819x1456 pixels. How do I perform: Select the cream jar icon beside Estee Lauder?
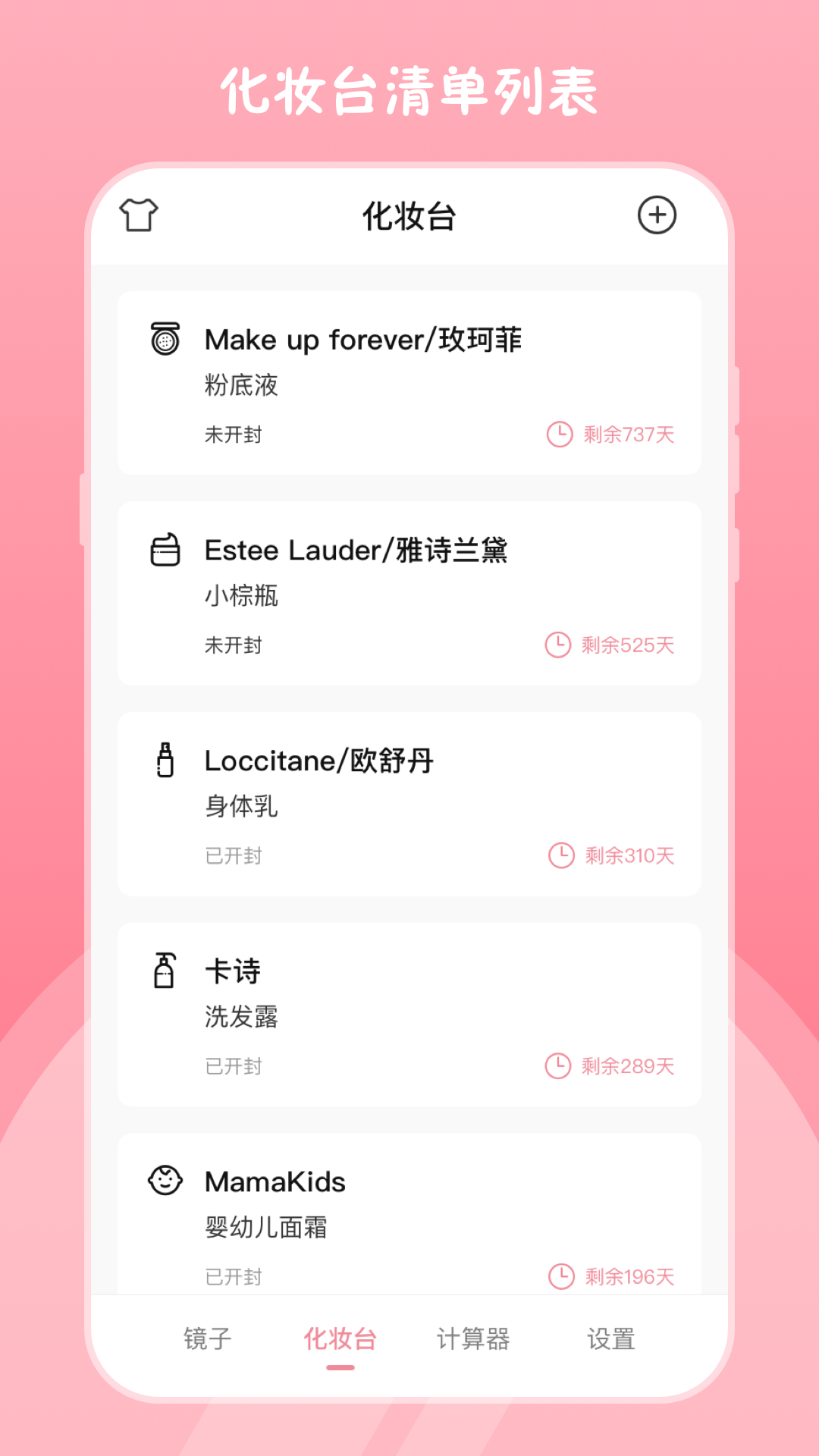pos(165,551)
